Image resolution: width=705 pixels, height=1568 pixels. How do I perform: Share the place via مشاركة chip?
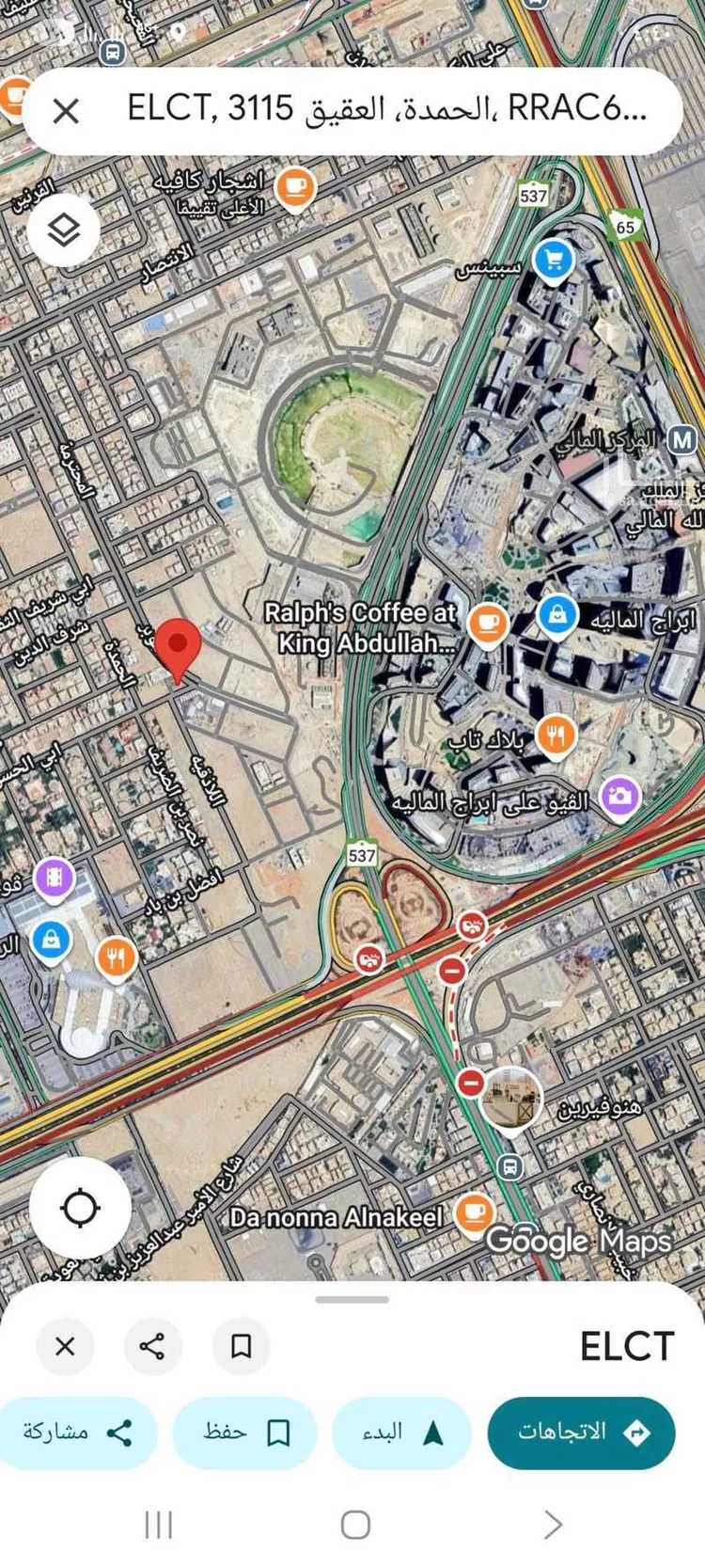coord(77,1433)
